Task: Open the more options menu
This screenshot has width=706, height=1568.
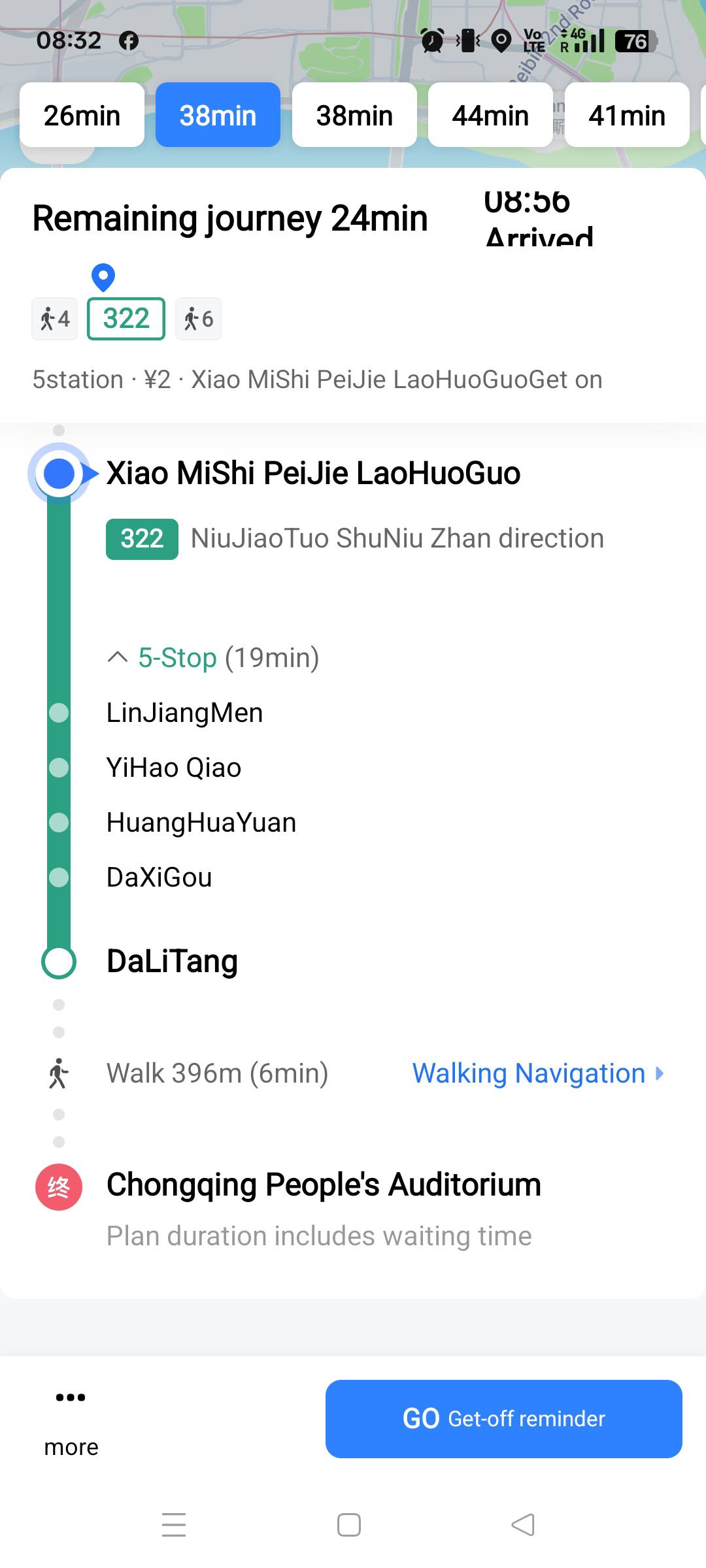Action: (71, 1421)
